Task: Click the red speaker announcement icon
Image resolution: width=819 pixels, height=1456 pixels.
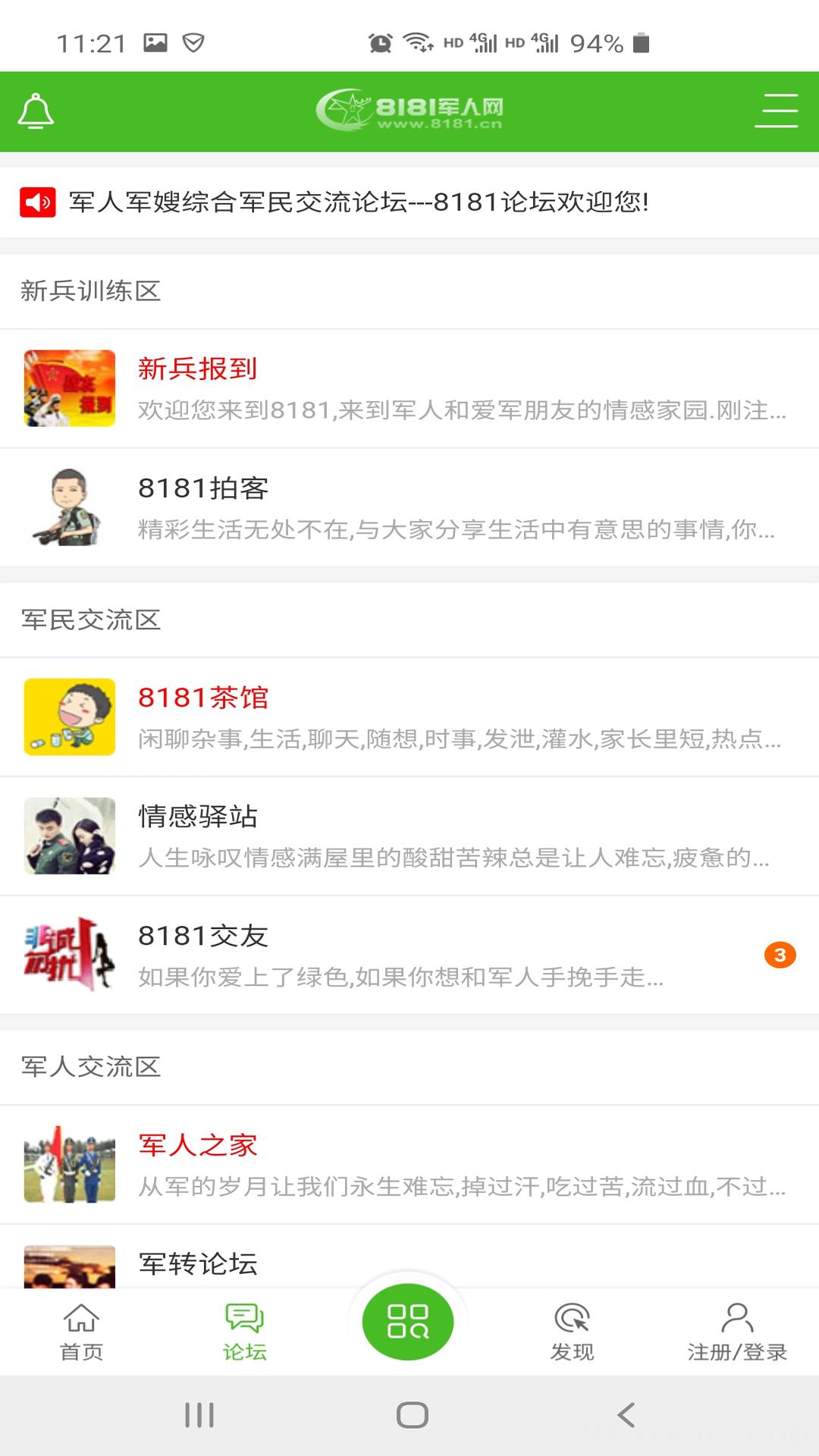Action: pyautogui.click(x=39, y=202)
